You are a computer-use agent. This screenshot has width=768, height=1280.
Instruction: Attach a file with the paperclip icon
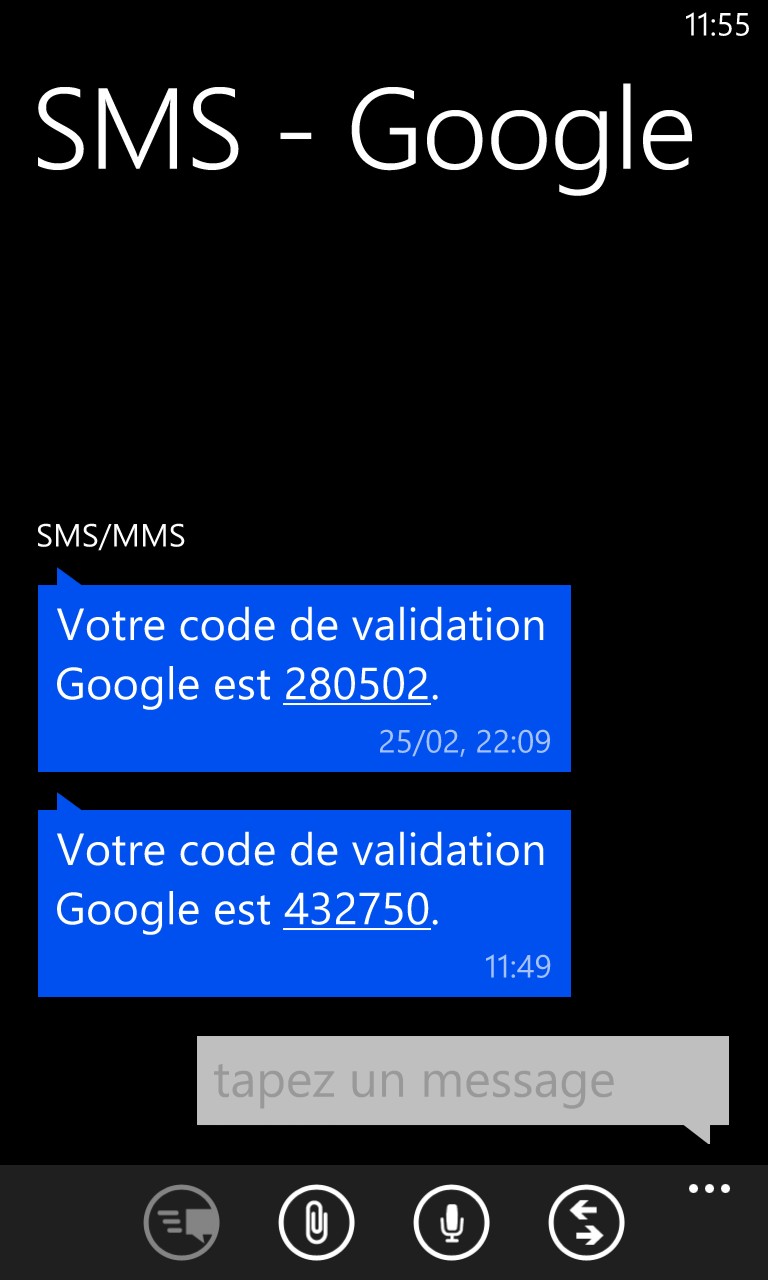316,1222
